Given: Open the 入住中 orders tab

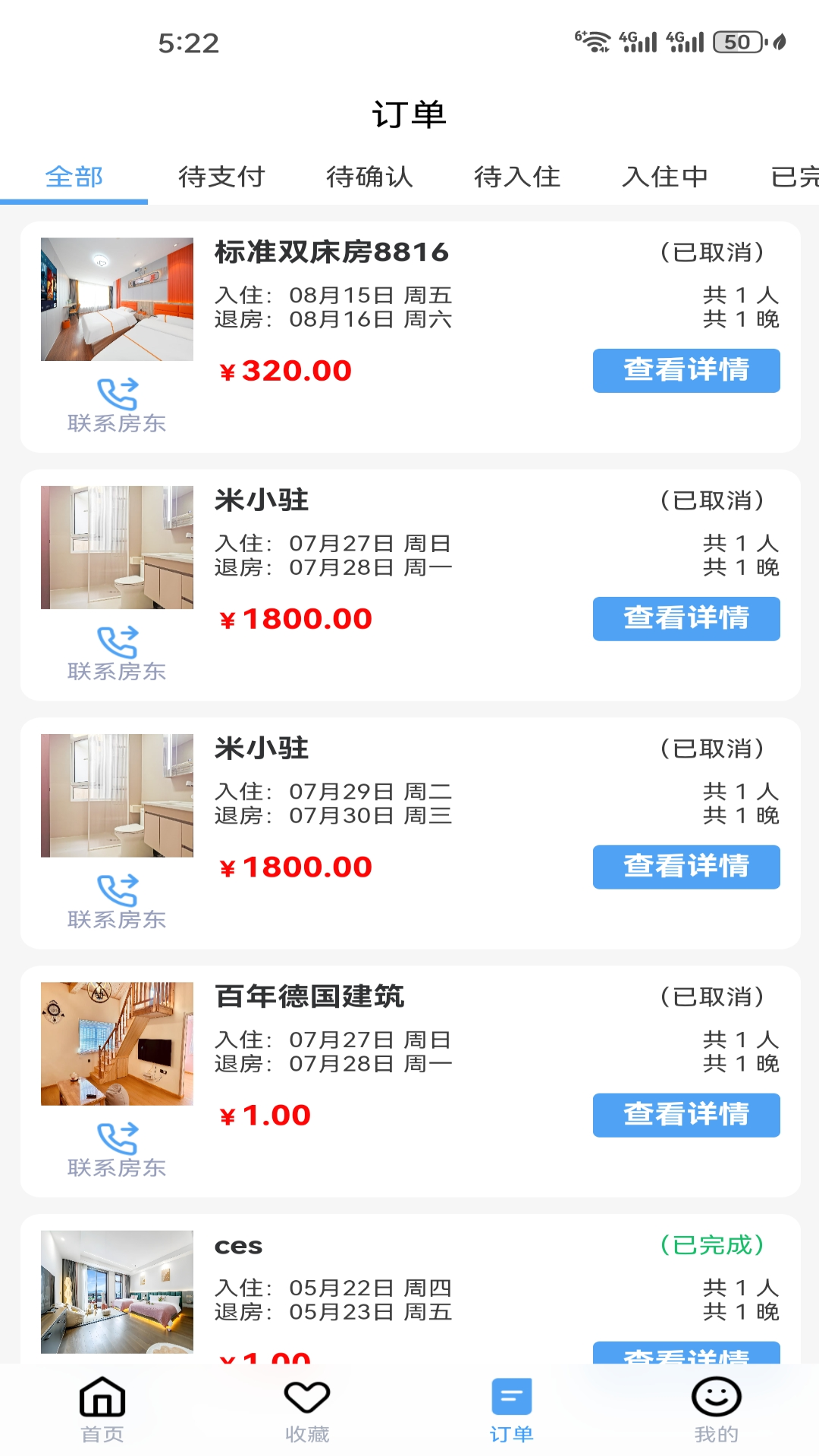Looking at the screenshot, I should click(x=666, y=177).
